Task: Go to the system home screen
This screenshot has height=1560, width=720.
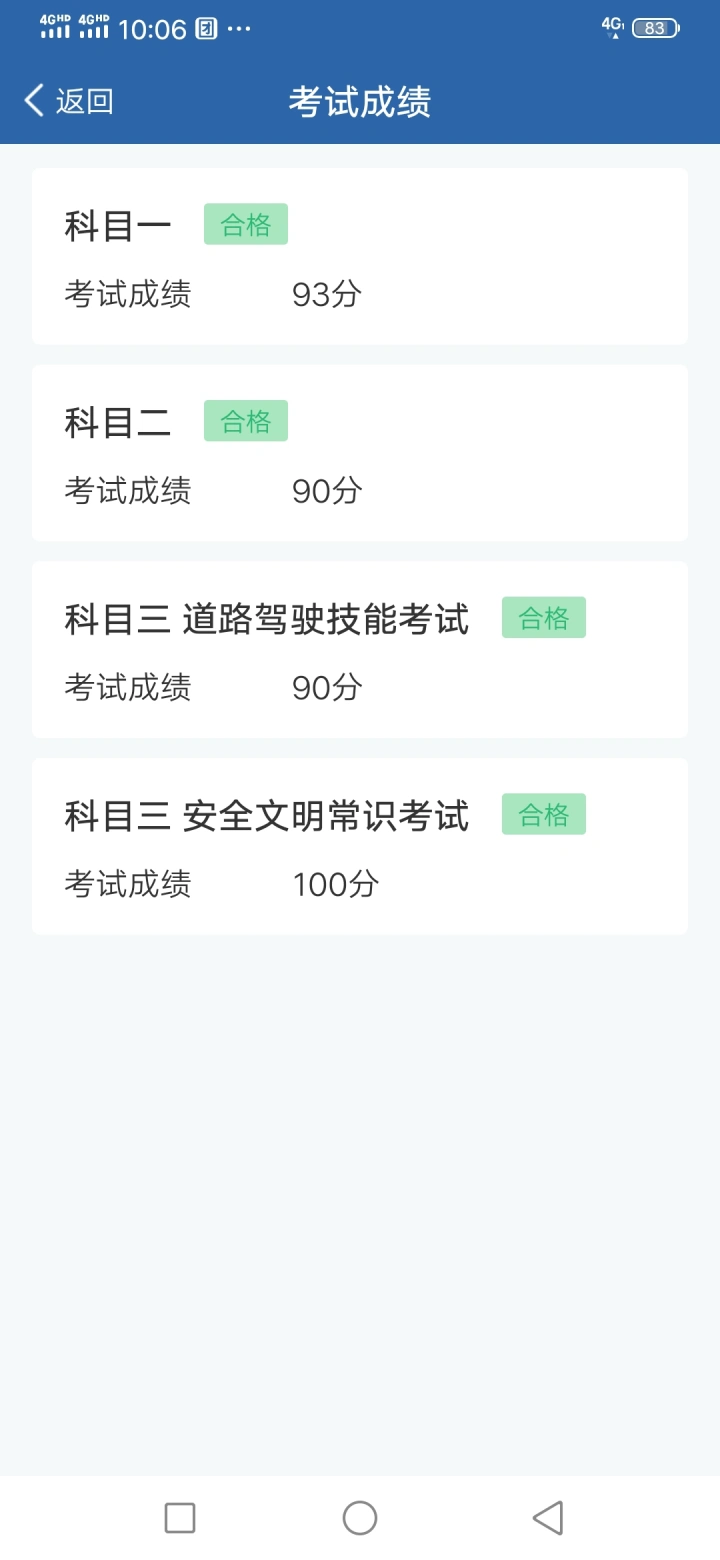Action: coord(360,1518)
